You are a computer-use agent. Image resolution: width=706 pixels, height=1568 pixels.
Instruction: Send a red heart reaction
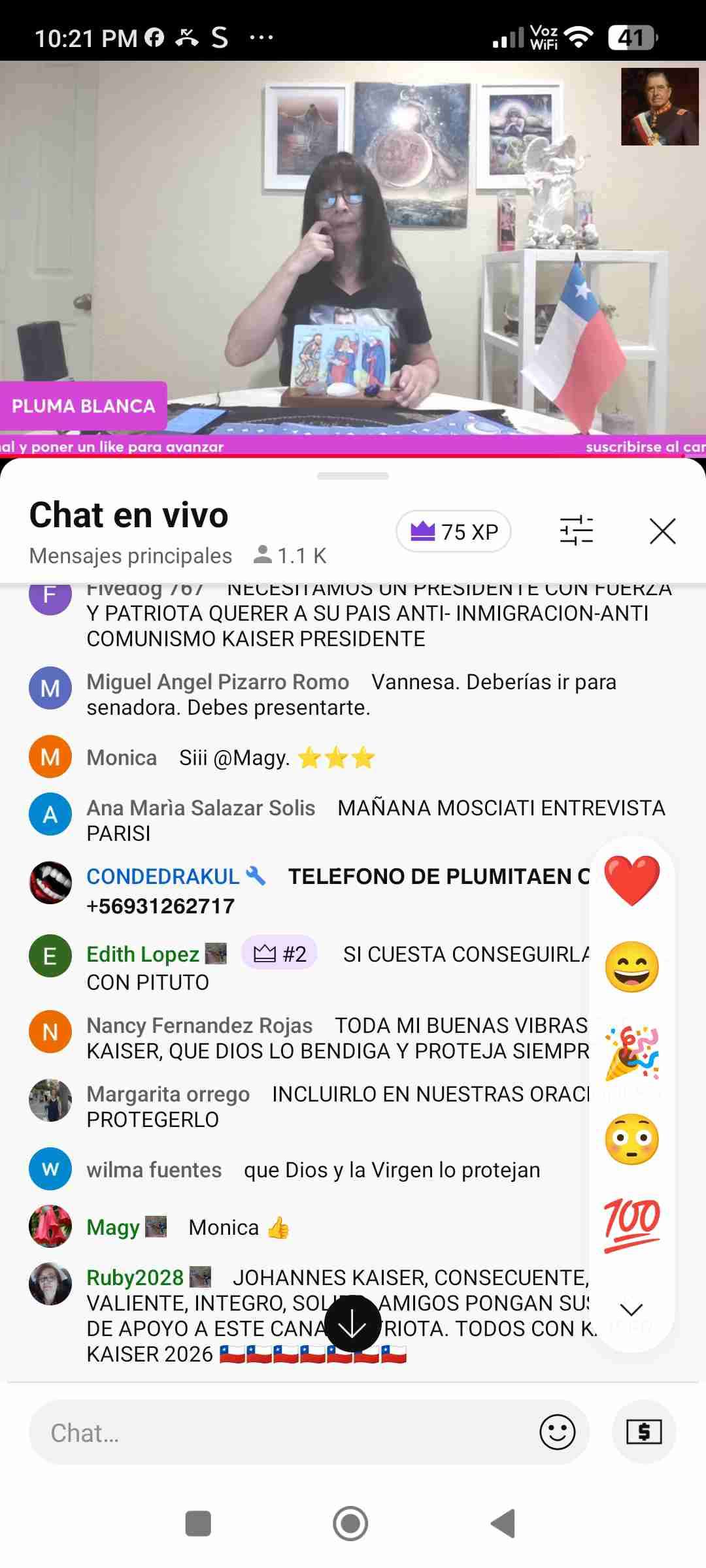click(632, 879)
